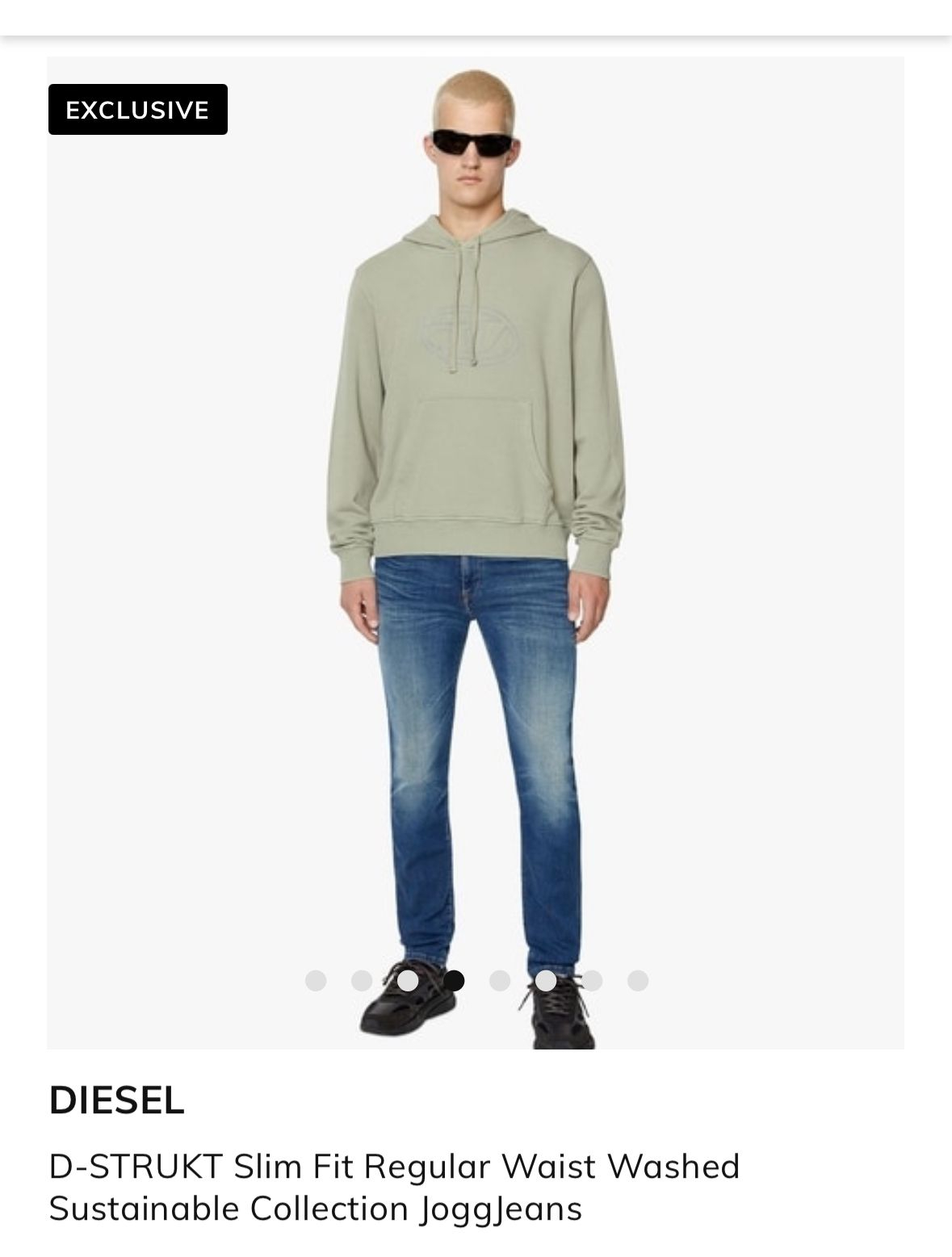This screenshot has height=1257, width=952.
Task: Open the product photo in full view
Action: [x=475, y=525]
